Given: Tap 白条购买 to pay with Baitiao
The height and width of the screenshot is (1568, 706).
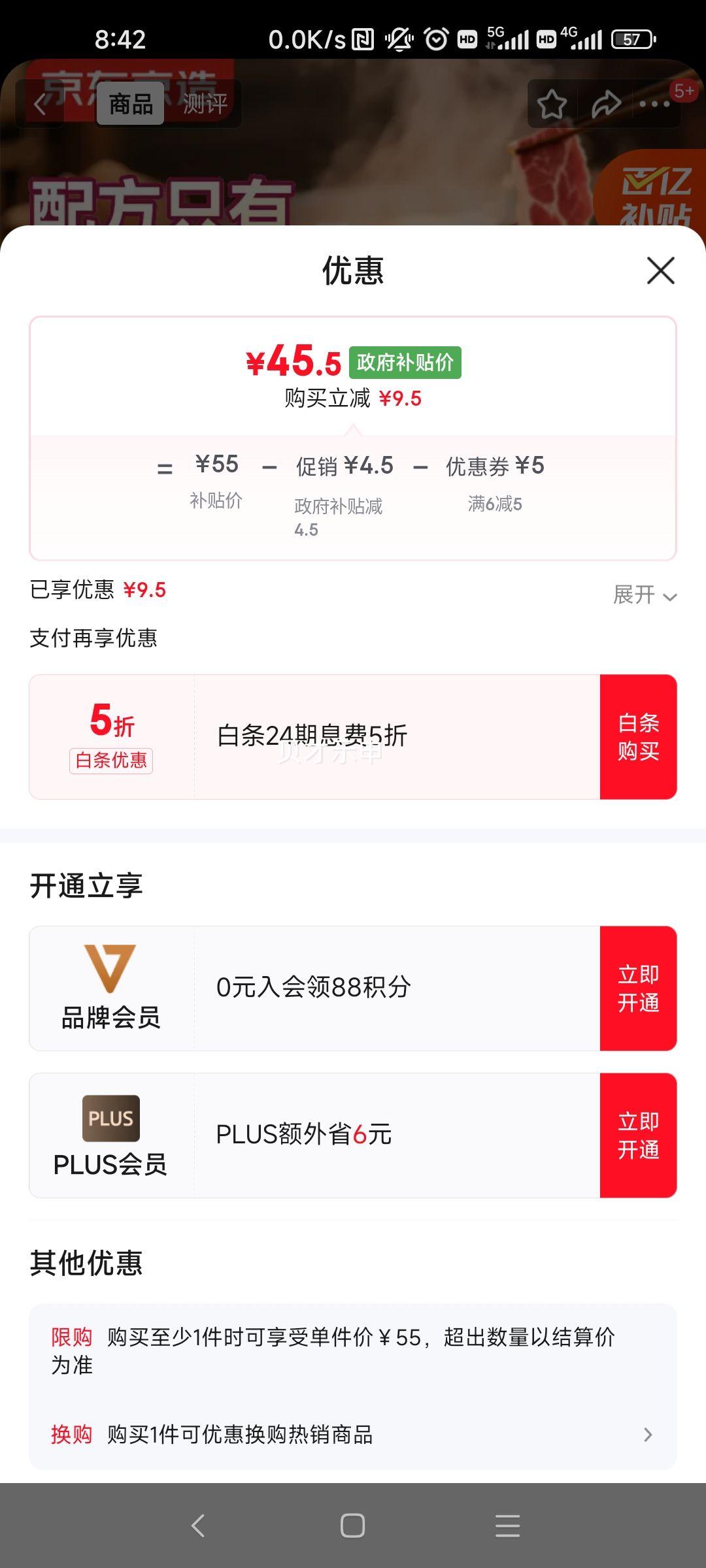Looking at the screenshot, I should (x=638, y=737).
